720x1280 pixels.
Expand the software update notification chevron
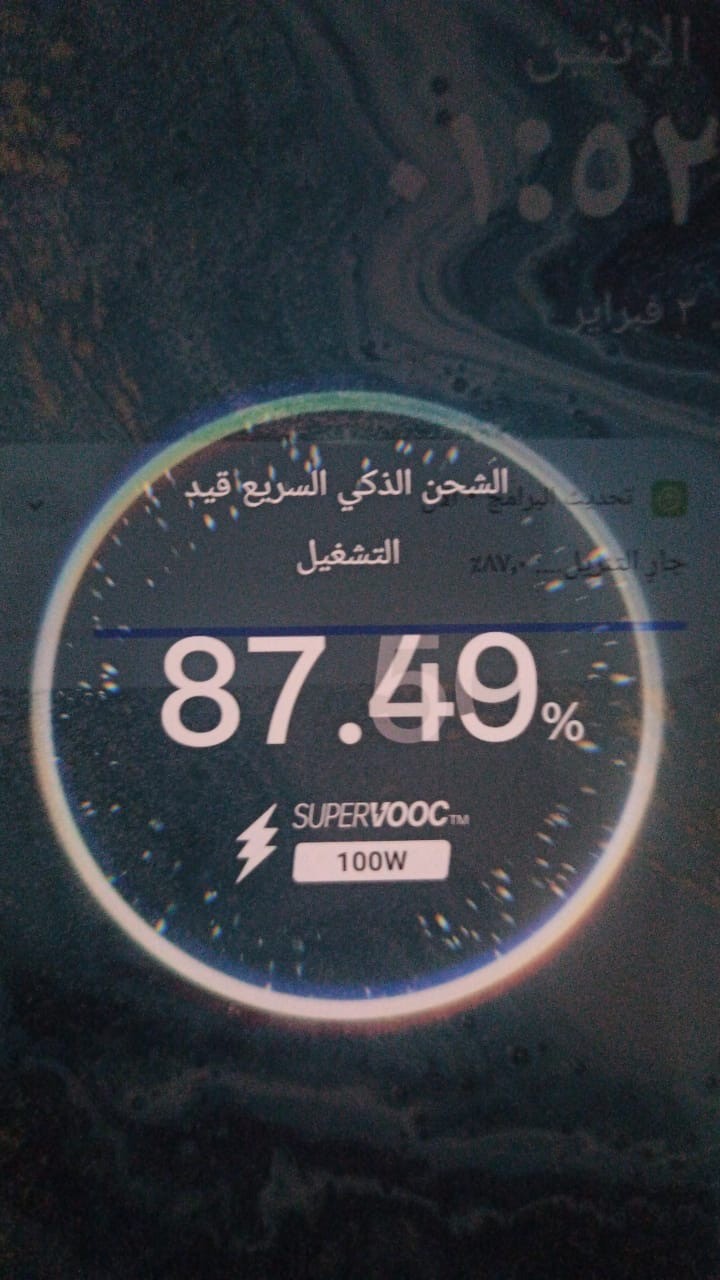point(37,506)
